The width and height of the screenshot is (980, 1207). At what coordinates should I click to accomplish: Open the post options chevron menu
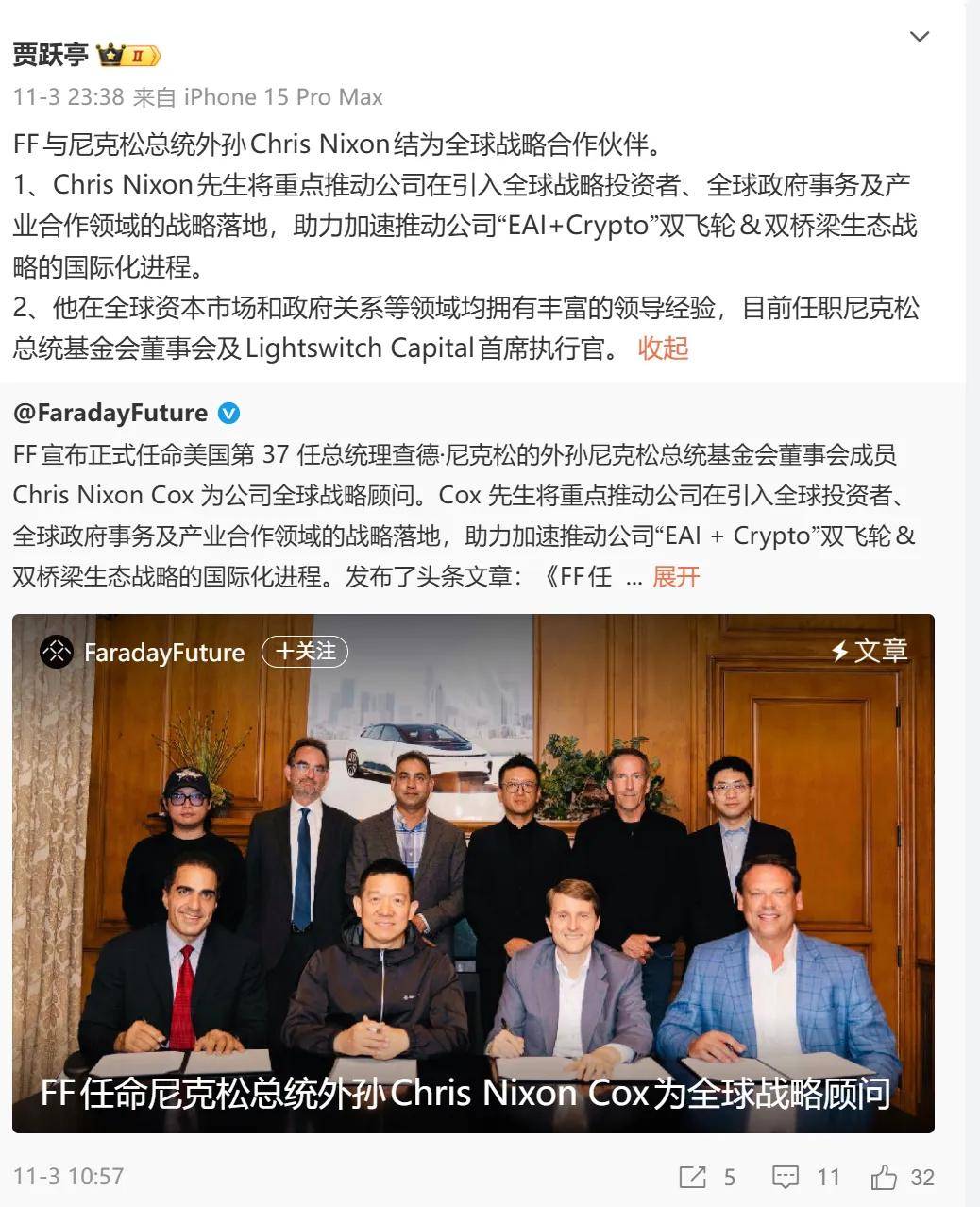(x=919, y=37)
